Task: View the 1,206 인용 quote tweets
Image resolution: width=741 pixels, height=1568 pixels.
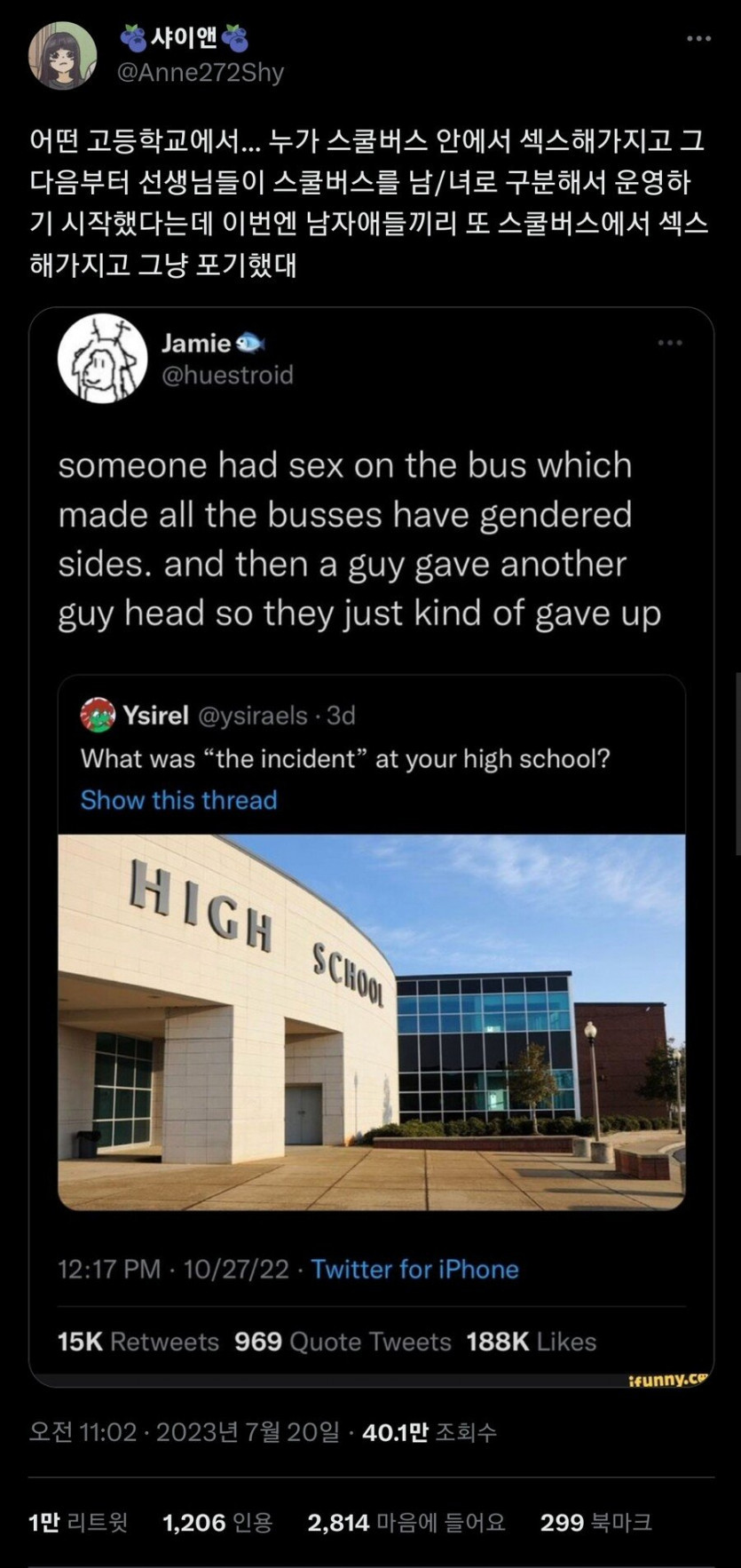Action: [x=217, y=1523]
